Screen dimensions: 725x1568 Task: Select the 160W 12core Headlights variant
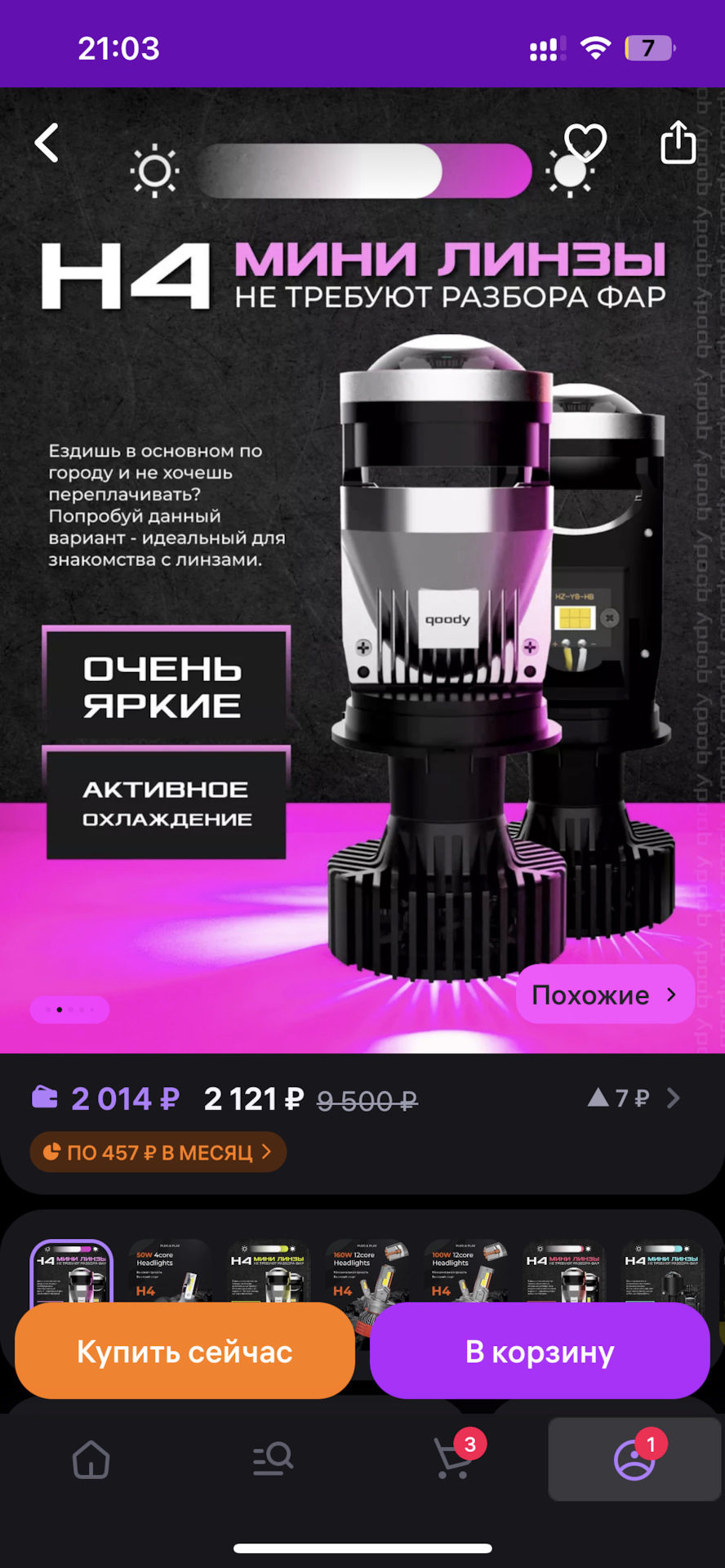click(367, 1270)
